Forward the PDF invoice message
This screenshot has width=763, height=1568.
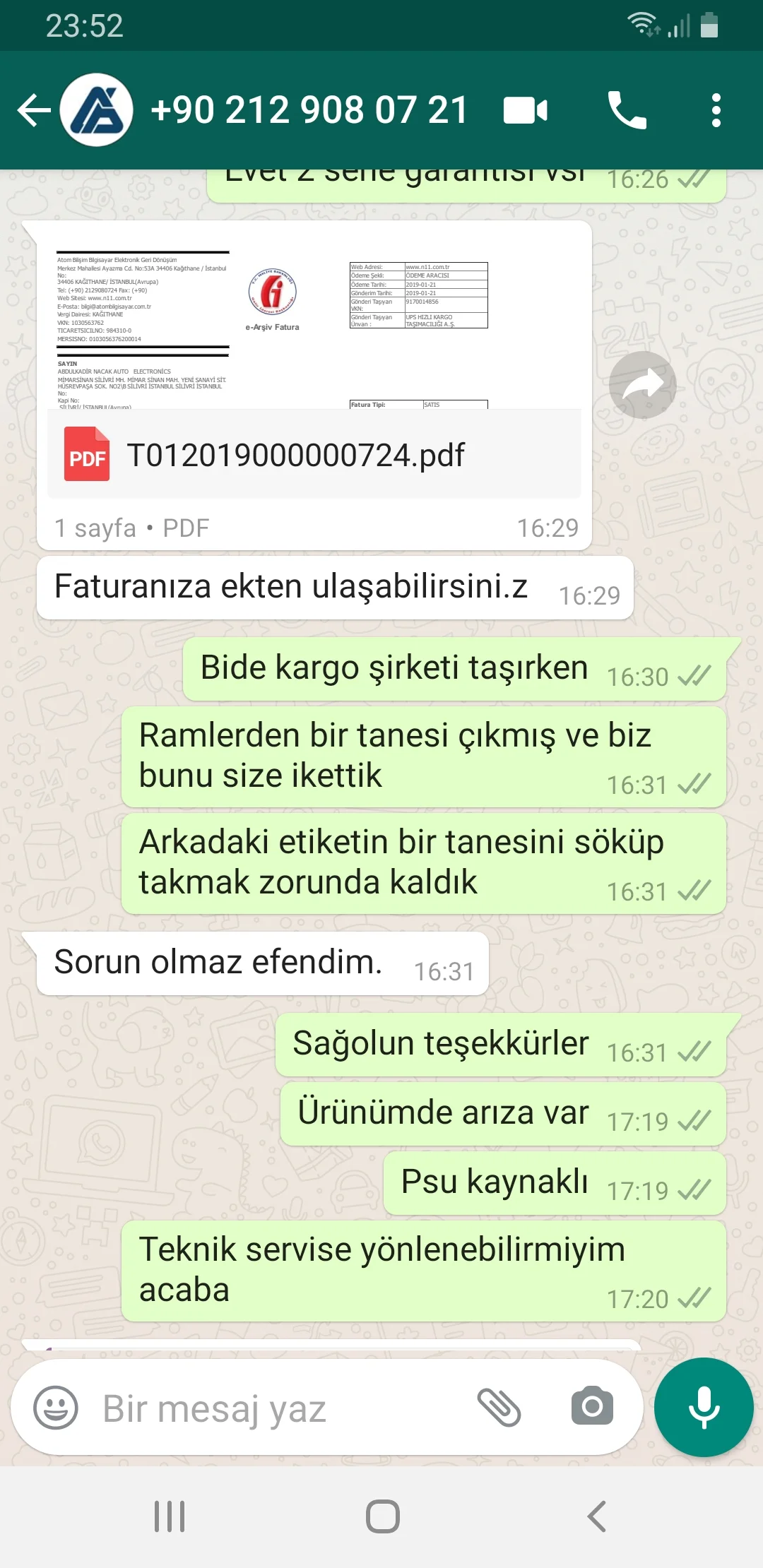tap(642, 385)
